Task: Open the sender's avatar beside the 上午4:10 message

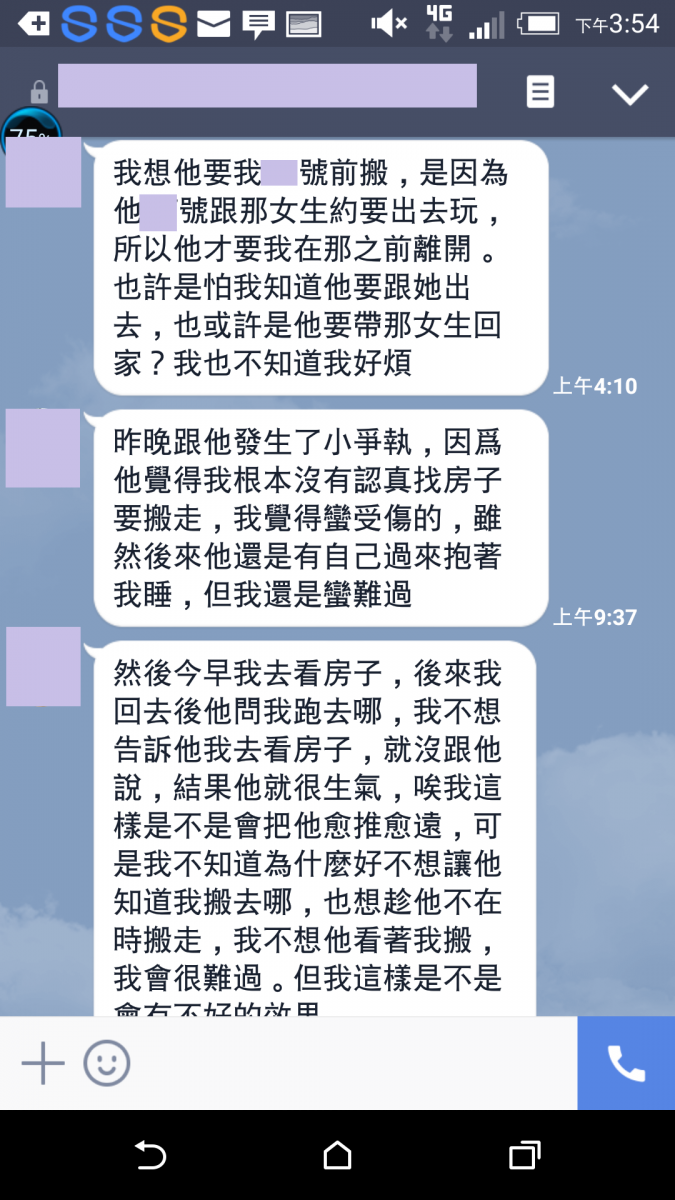Action: [43, 173]
